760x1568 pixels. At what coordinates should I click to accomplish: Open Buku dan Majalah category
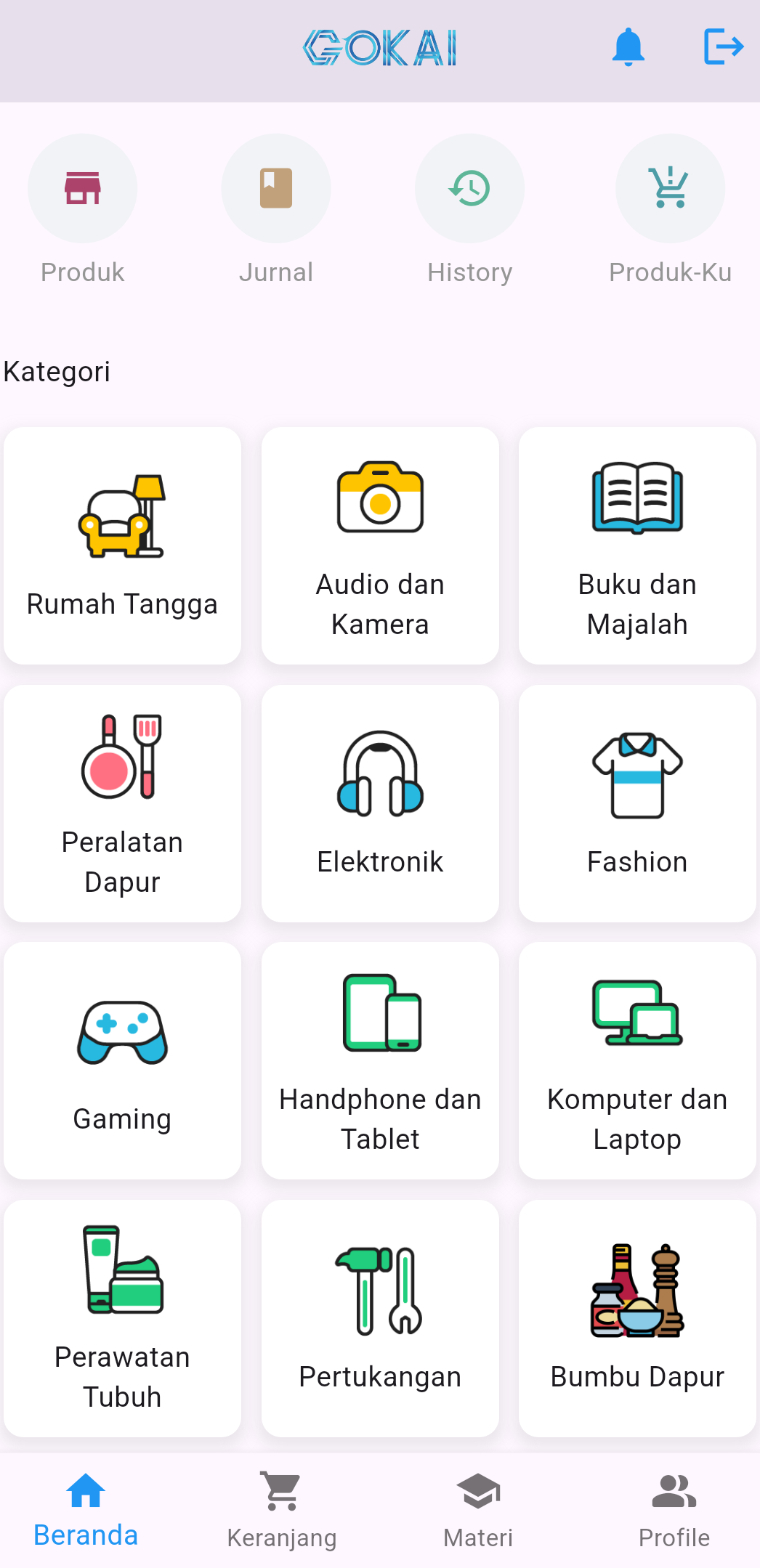click(x=637, y=545)
